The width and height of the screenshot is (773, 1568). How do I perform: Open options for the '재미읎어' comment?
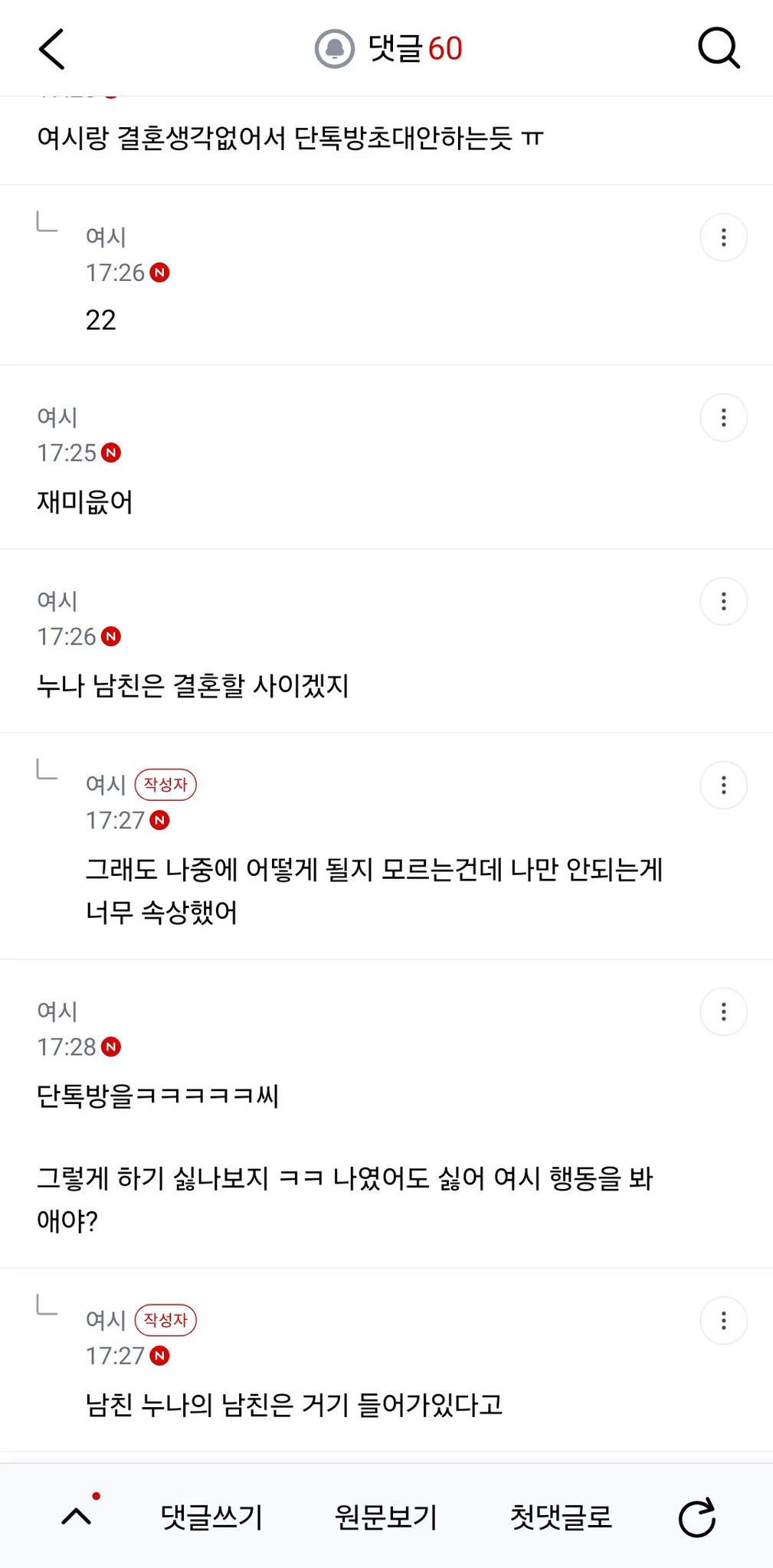[x=723, y=418]
